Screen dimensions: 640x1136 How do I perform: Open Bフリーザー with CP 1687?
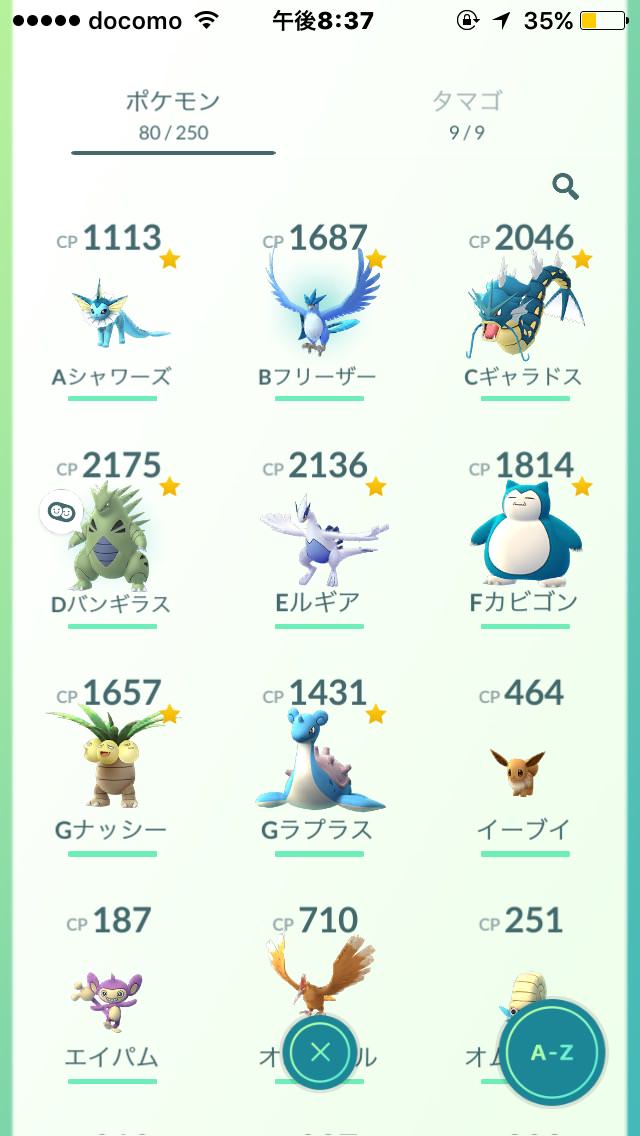click(x=320, y=312)
